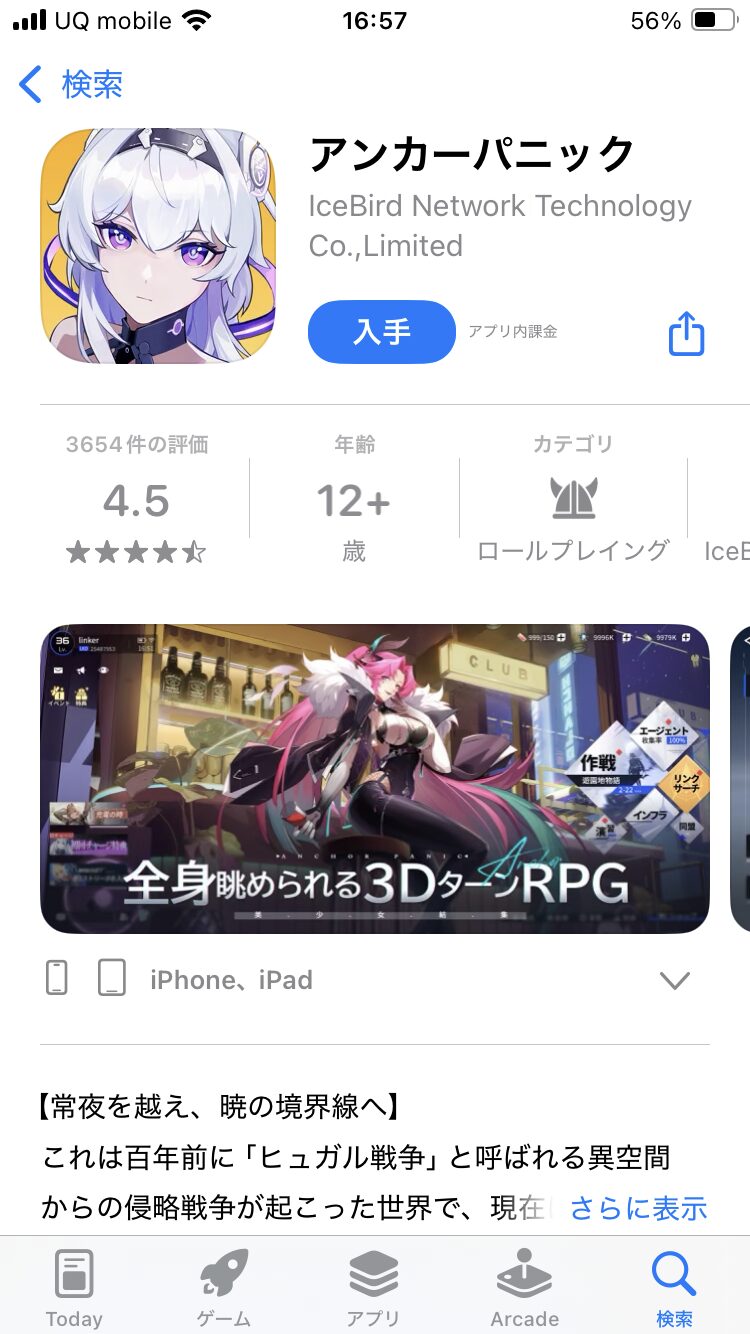This screenshot has height=1334, width=750.
Task: Go back to 検索
Action: coord(70,85)
